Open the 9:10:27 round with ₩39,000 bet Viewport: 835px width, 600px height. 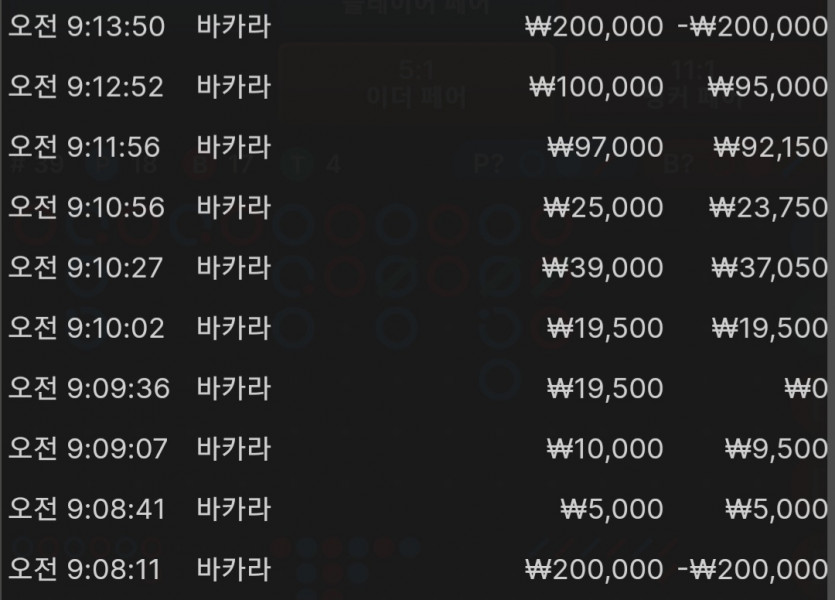pyautogui.click(x=417, y=267)
